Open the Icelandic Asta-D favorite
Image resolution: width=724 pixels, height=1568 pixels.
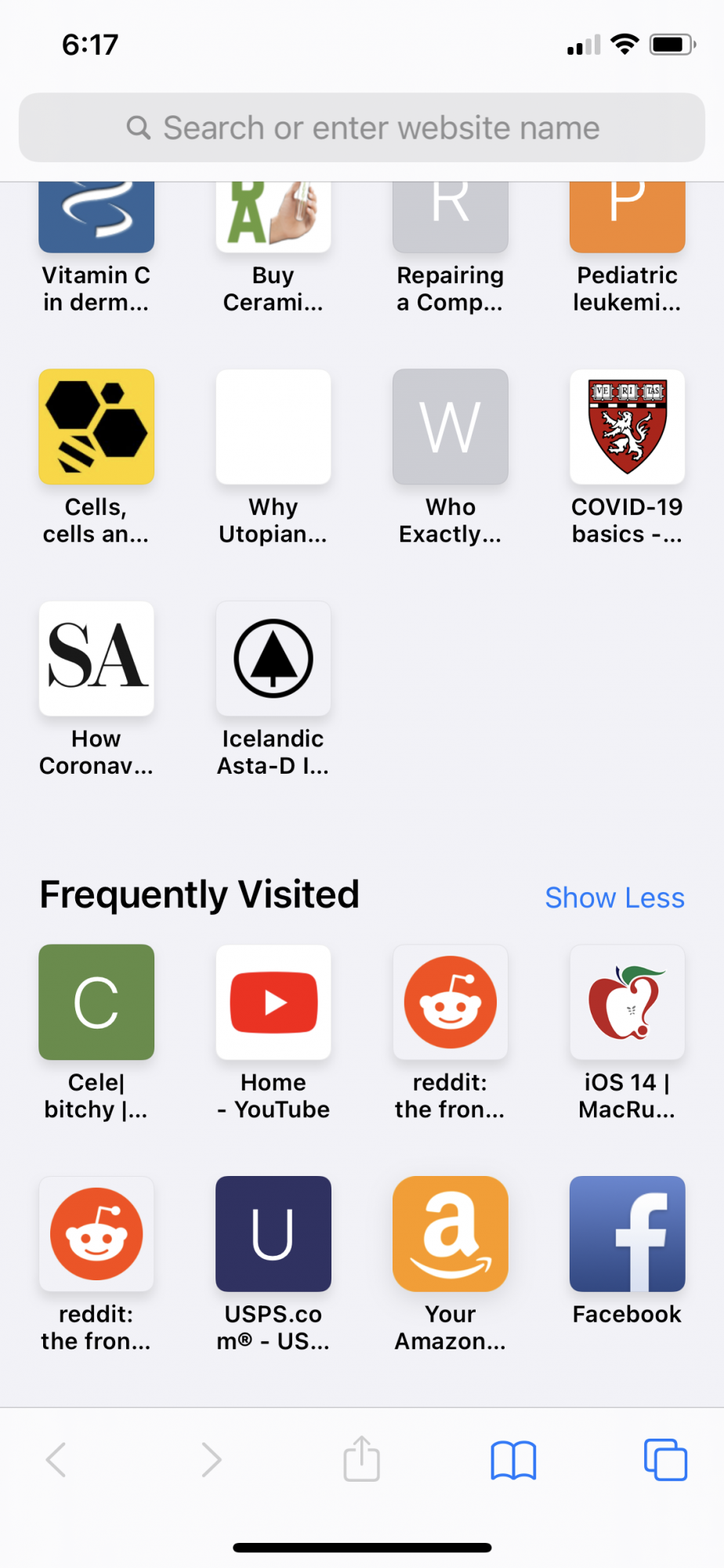tap(273, 659)
